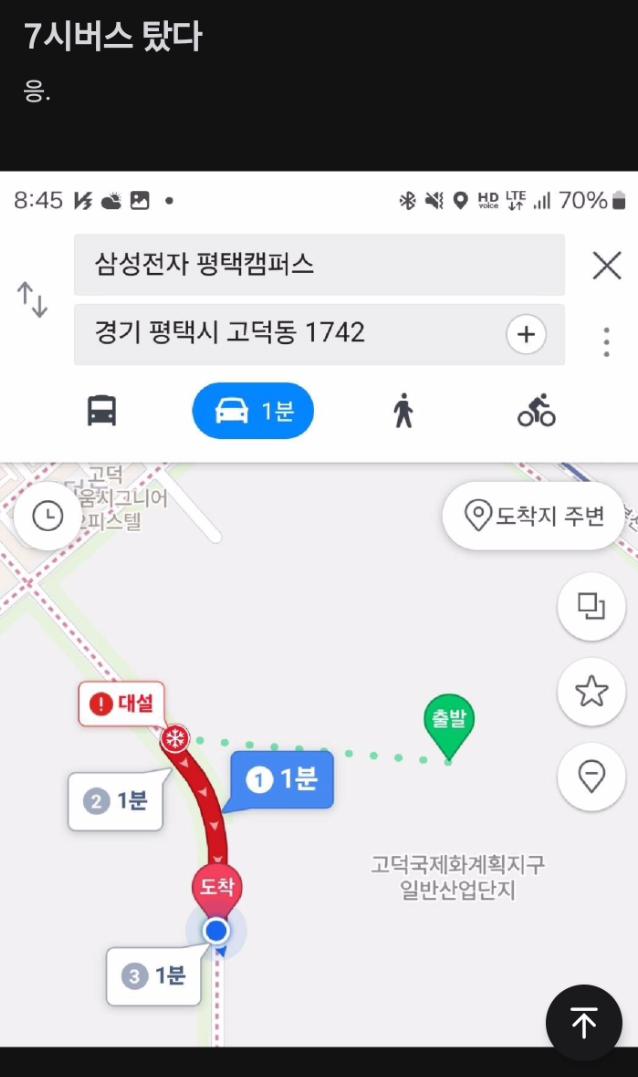
Task: Tap the 도착지 주변 chip
Action: (534, 516)
